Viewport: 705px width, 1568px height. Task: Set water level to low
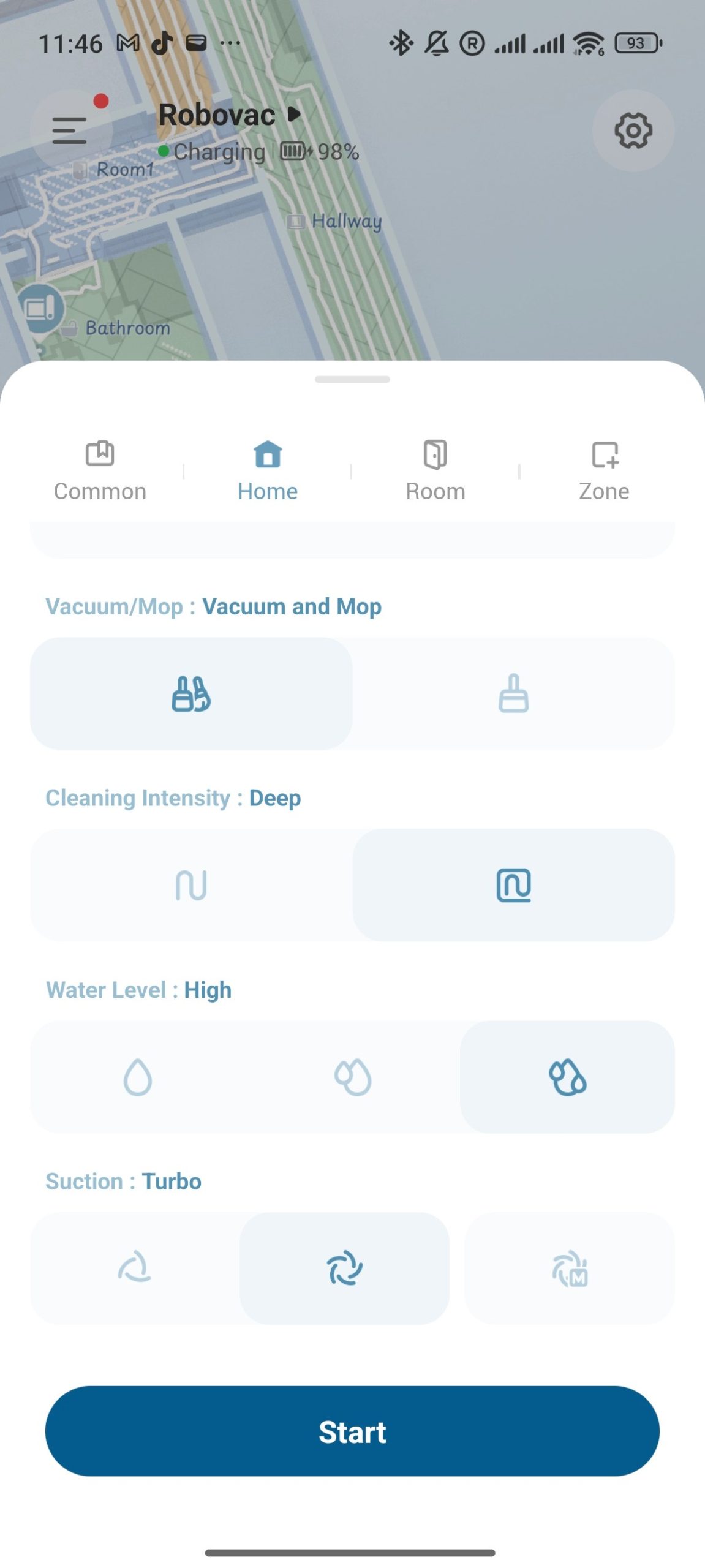point(138,1077)
